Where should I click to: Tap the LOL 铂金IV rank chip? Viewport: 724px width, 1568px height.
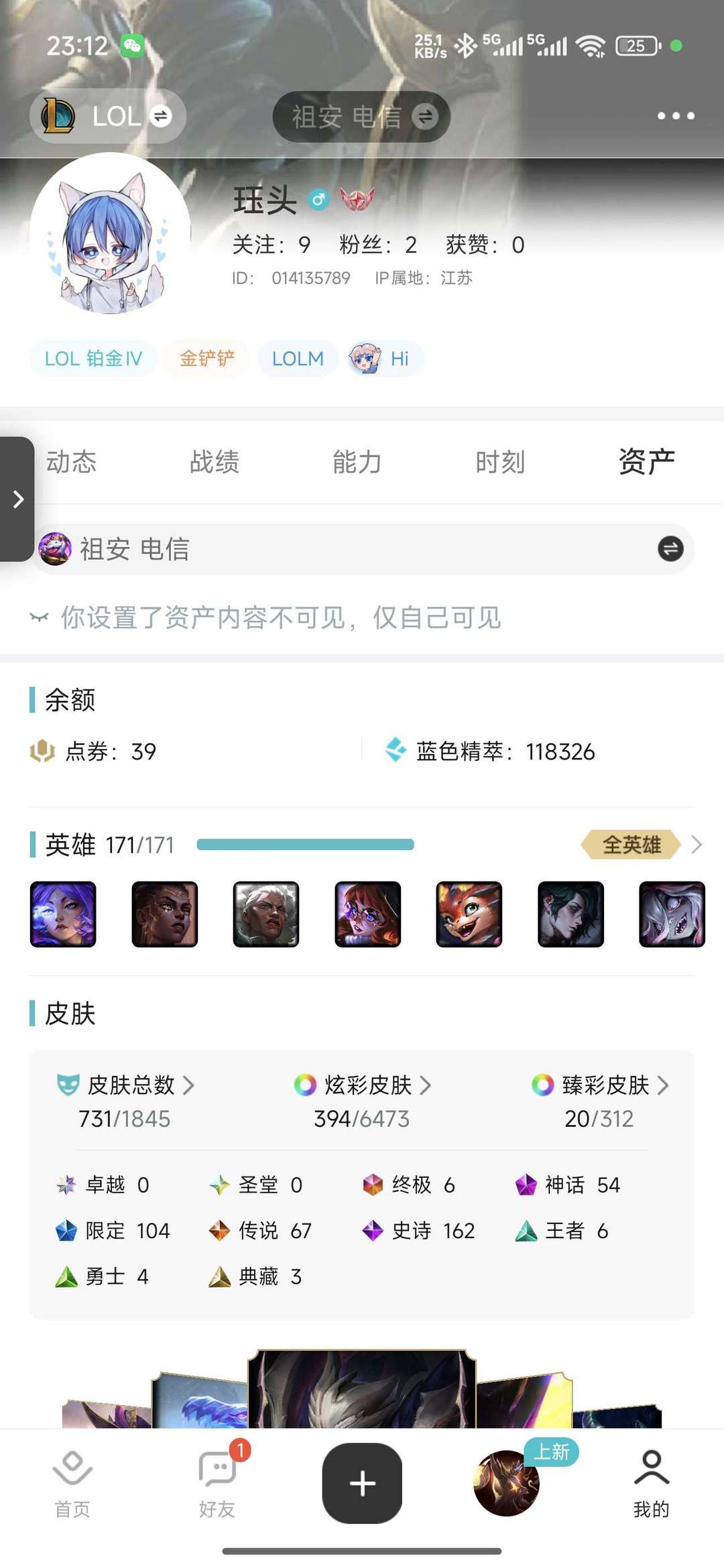93,359
